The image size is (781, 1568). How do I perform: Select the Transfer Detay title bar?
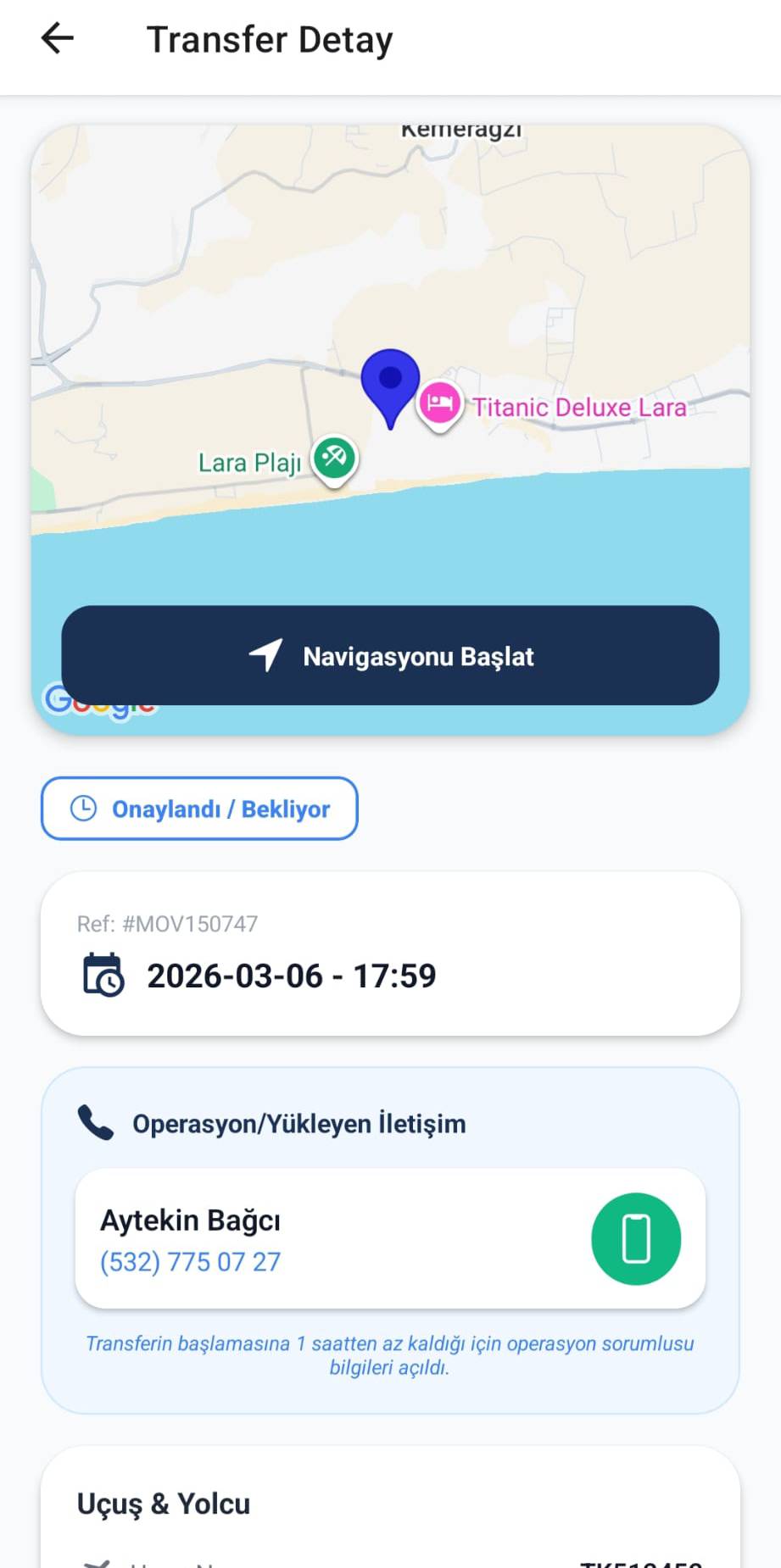pos(270,38)
